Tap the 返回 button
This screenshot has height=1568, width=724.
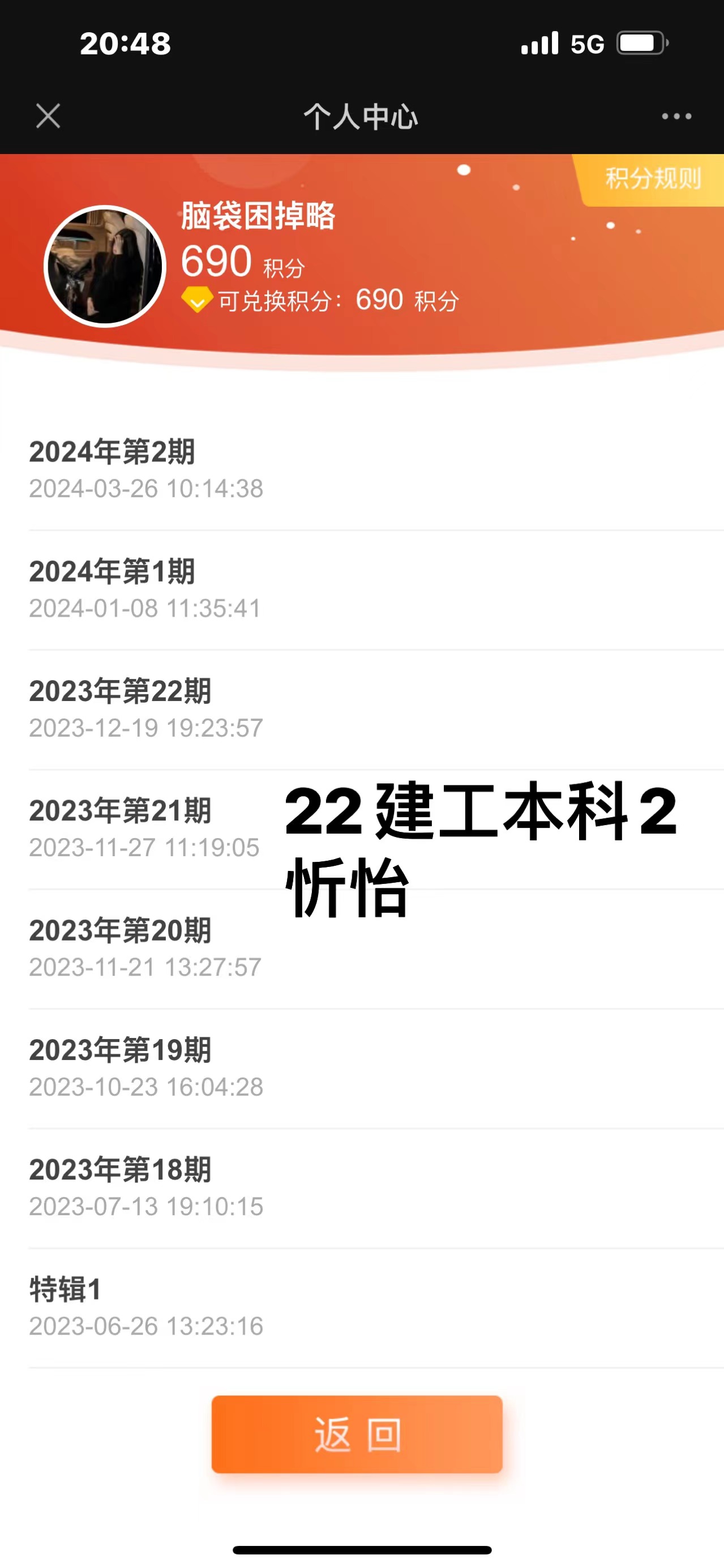coord(357,1434)
